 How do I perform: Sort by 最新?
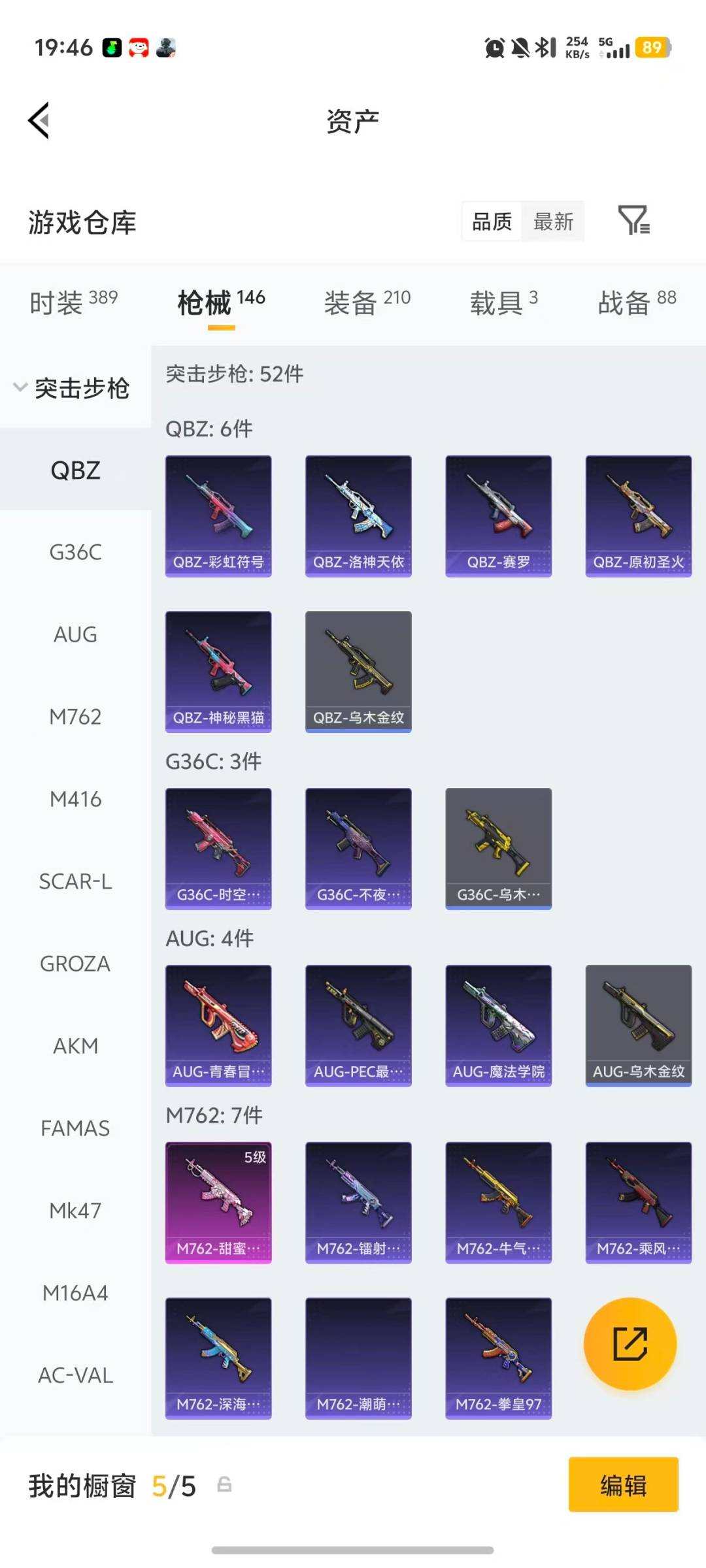[x=553, y=222]
